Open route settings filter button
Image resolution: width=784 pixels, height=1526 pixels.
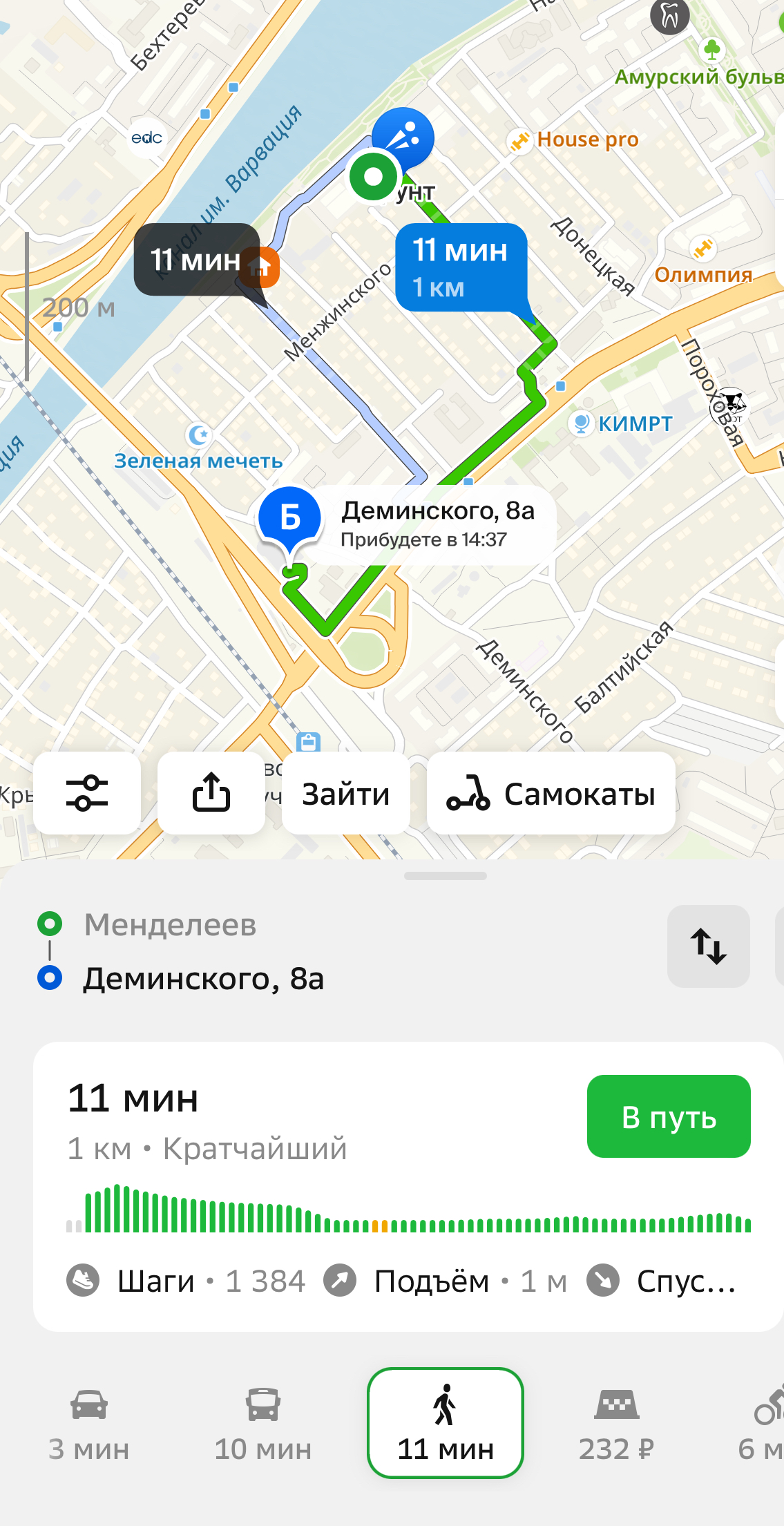tap(87, 793)
